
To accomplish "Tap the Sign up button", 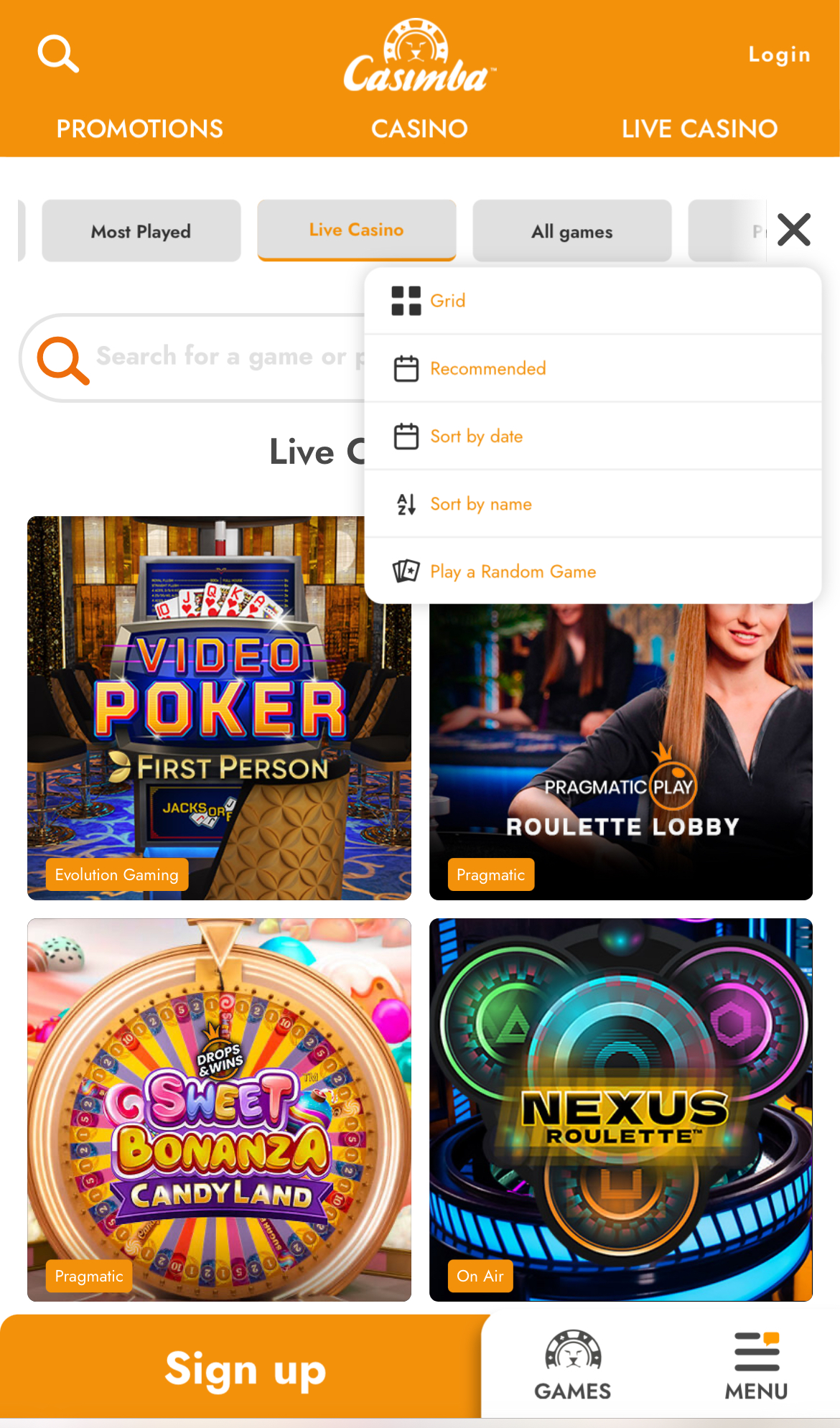I will pos(244,1369).
